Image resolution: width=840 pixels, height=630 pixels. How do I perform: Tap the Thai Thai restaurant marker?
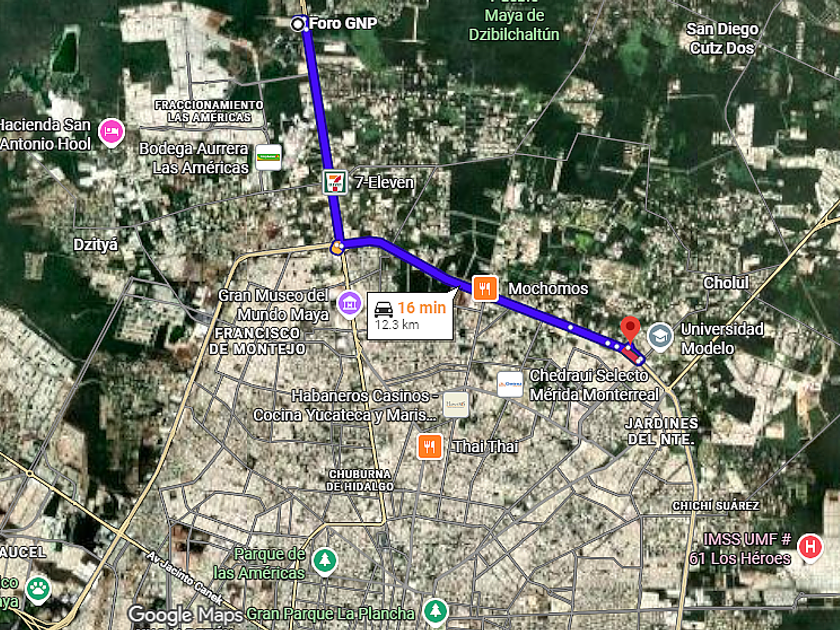point(430,446)
